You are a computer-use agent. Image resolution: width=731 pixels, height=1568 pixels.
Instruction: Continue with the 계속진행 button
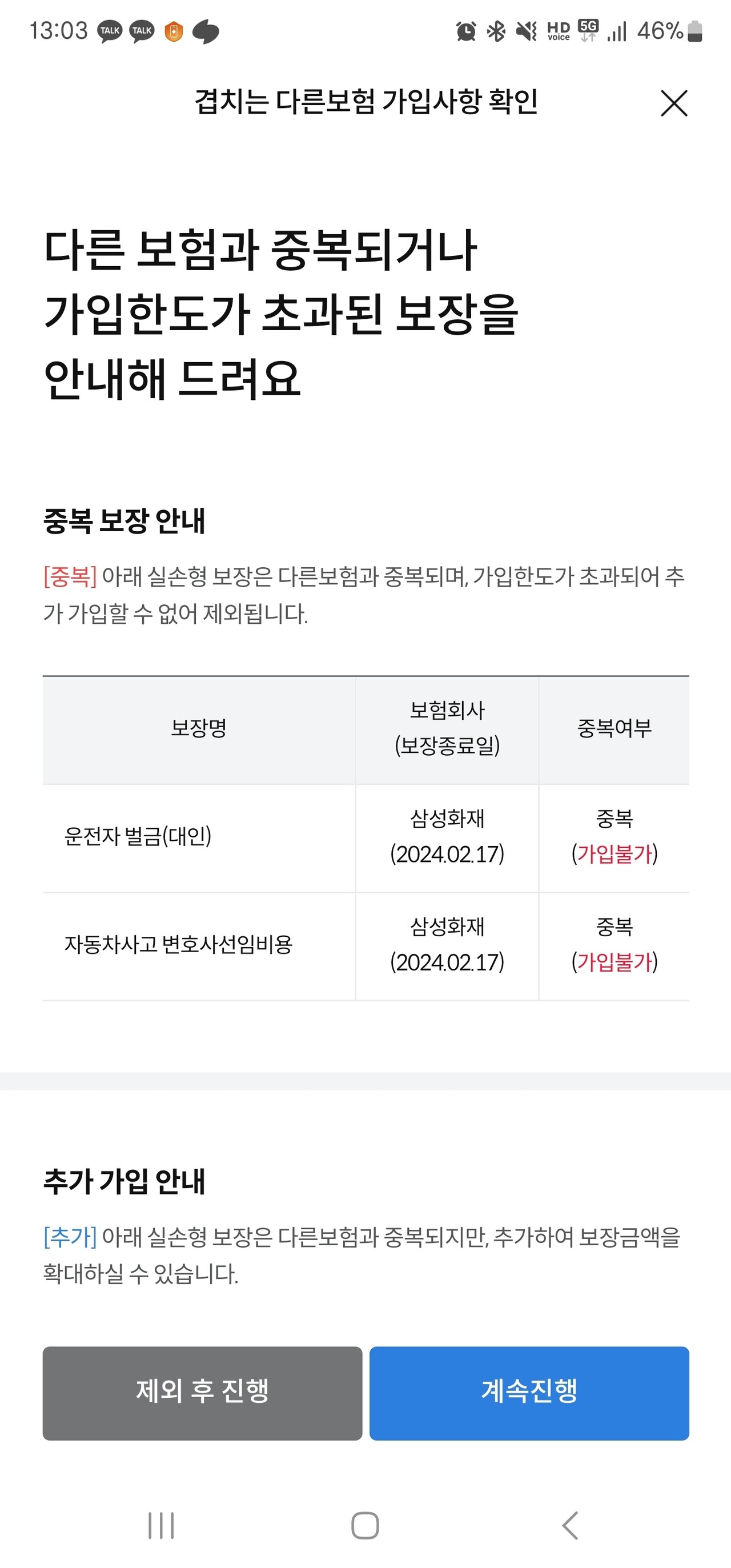tap(529, 1393)
